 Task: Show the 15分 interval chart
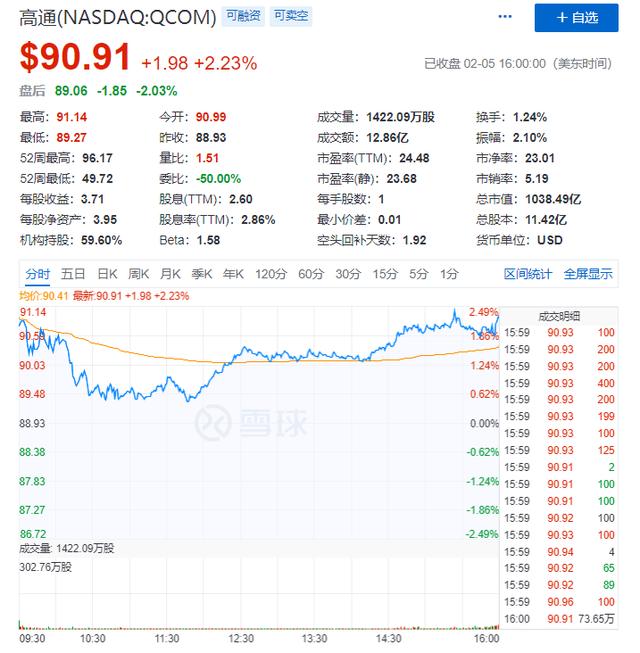[x=385, y=274]
